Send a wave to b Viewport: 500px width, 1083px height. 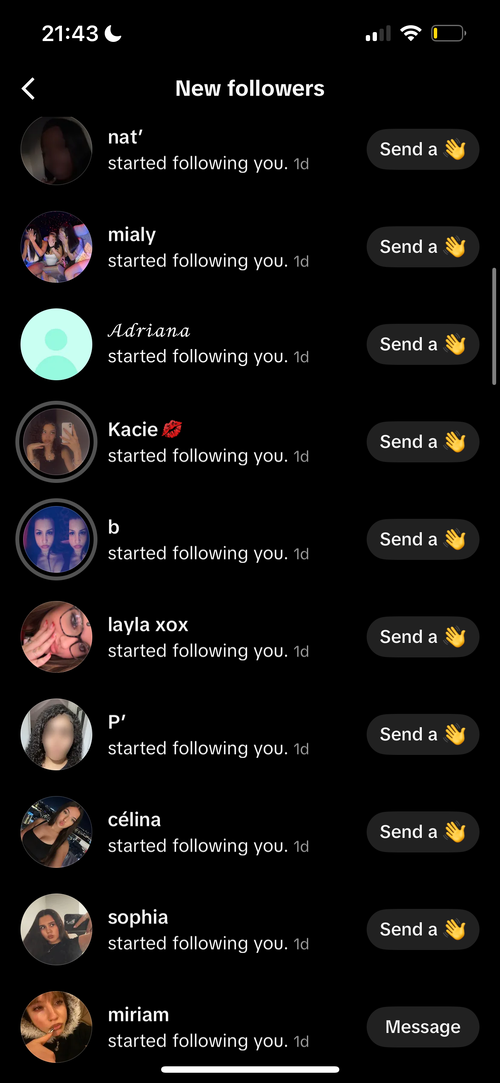423,539
